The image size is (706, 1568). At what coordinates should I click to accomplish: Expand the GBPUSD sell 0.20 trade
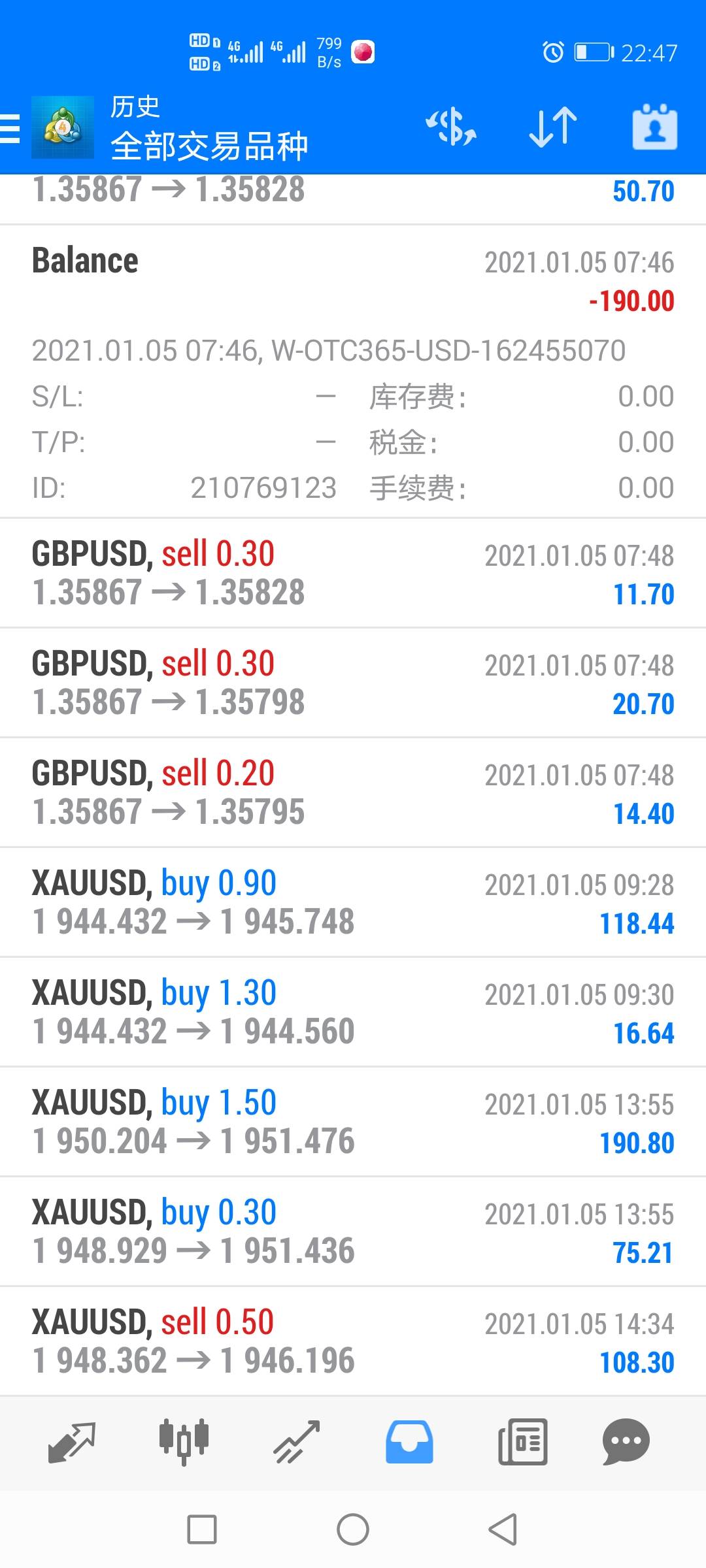(x=353, y=792)
